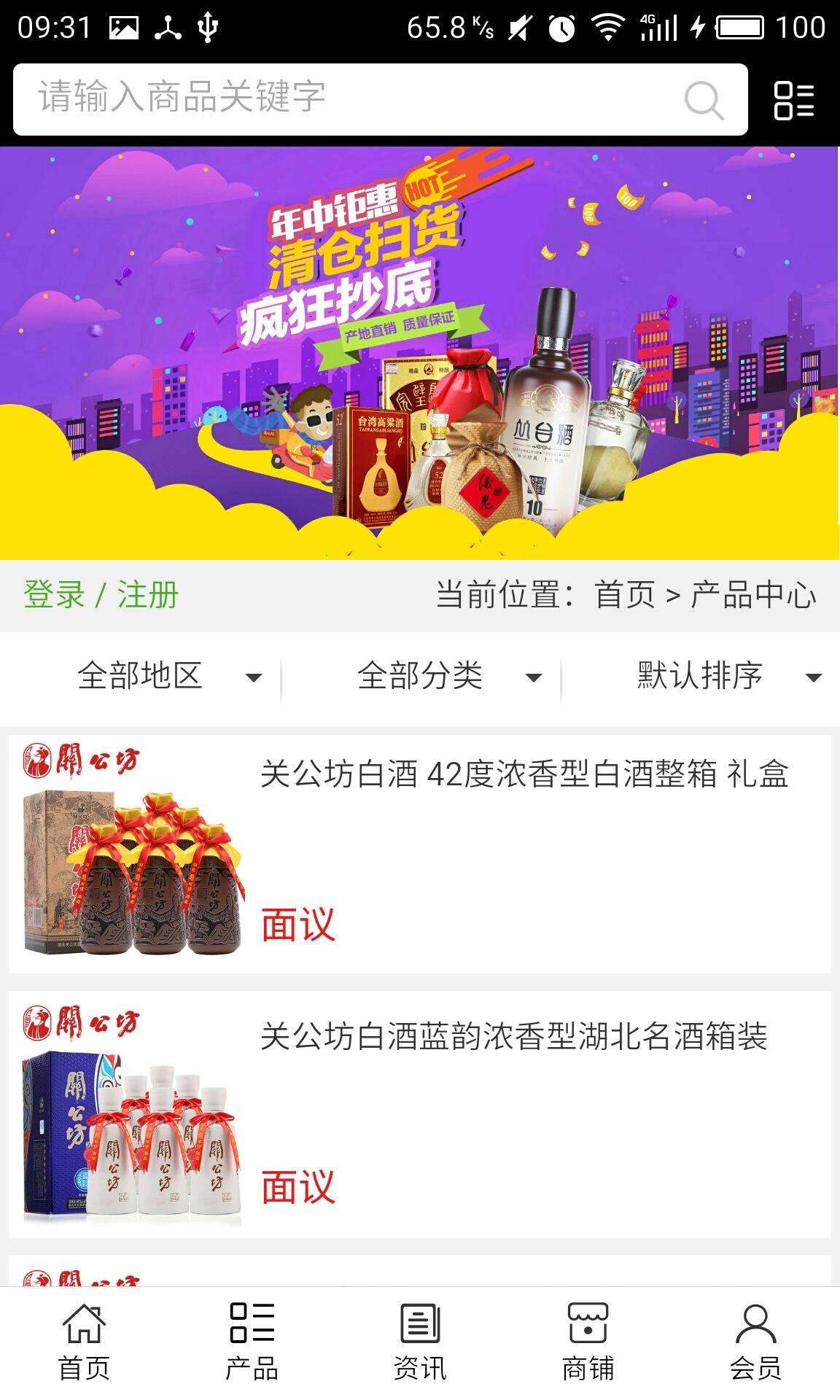The image size is (840, 1400).
Task: Open the 年中钜惠 promotional banner
Action: [420, 353]
